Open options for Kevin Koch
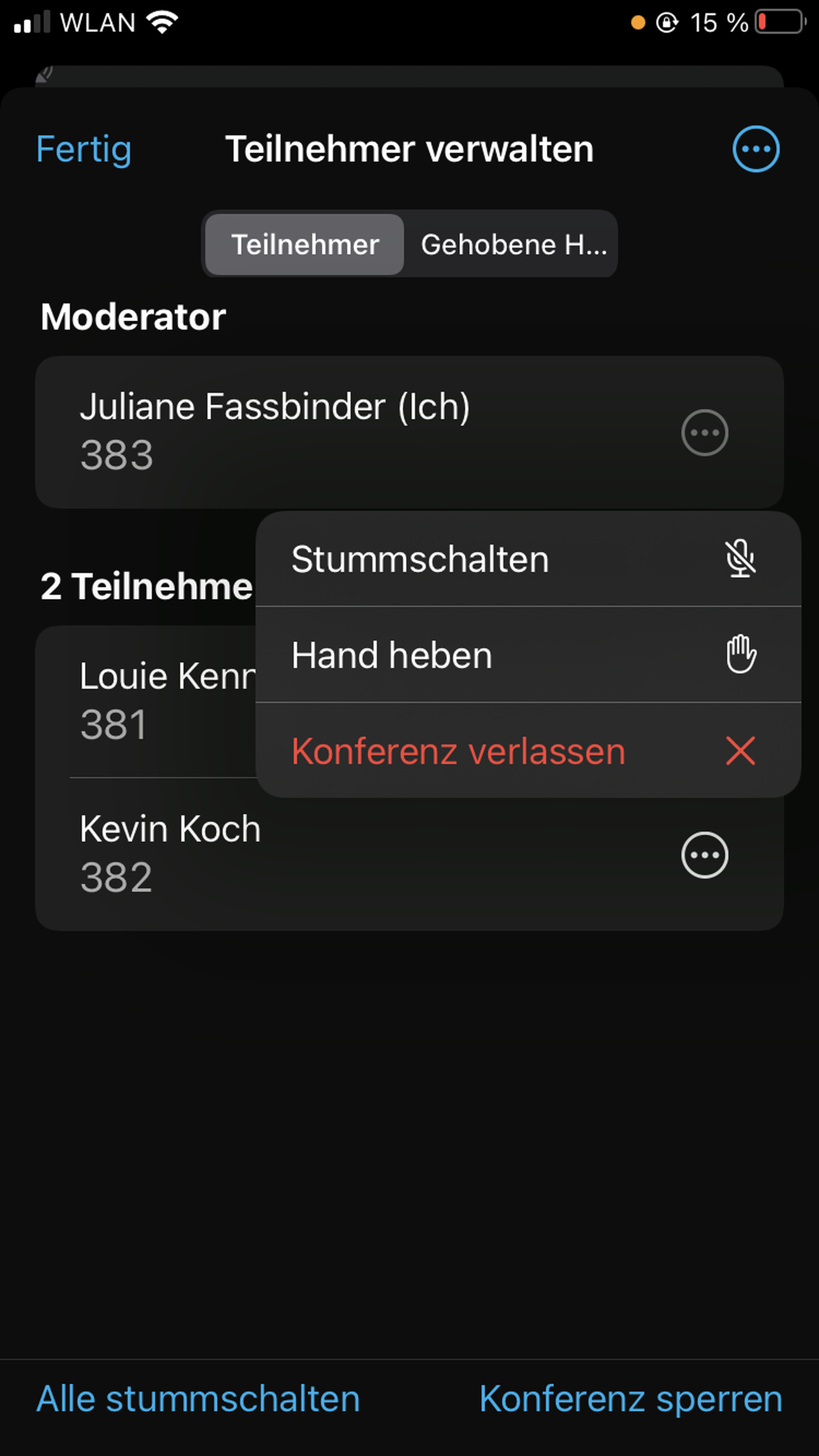The width and height of the screenshot is (819, 1456). (704, 855)
